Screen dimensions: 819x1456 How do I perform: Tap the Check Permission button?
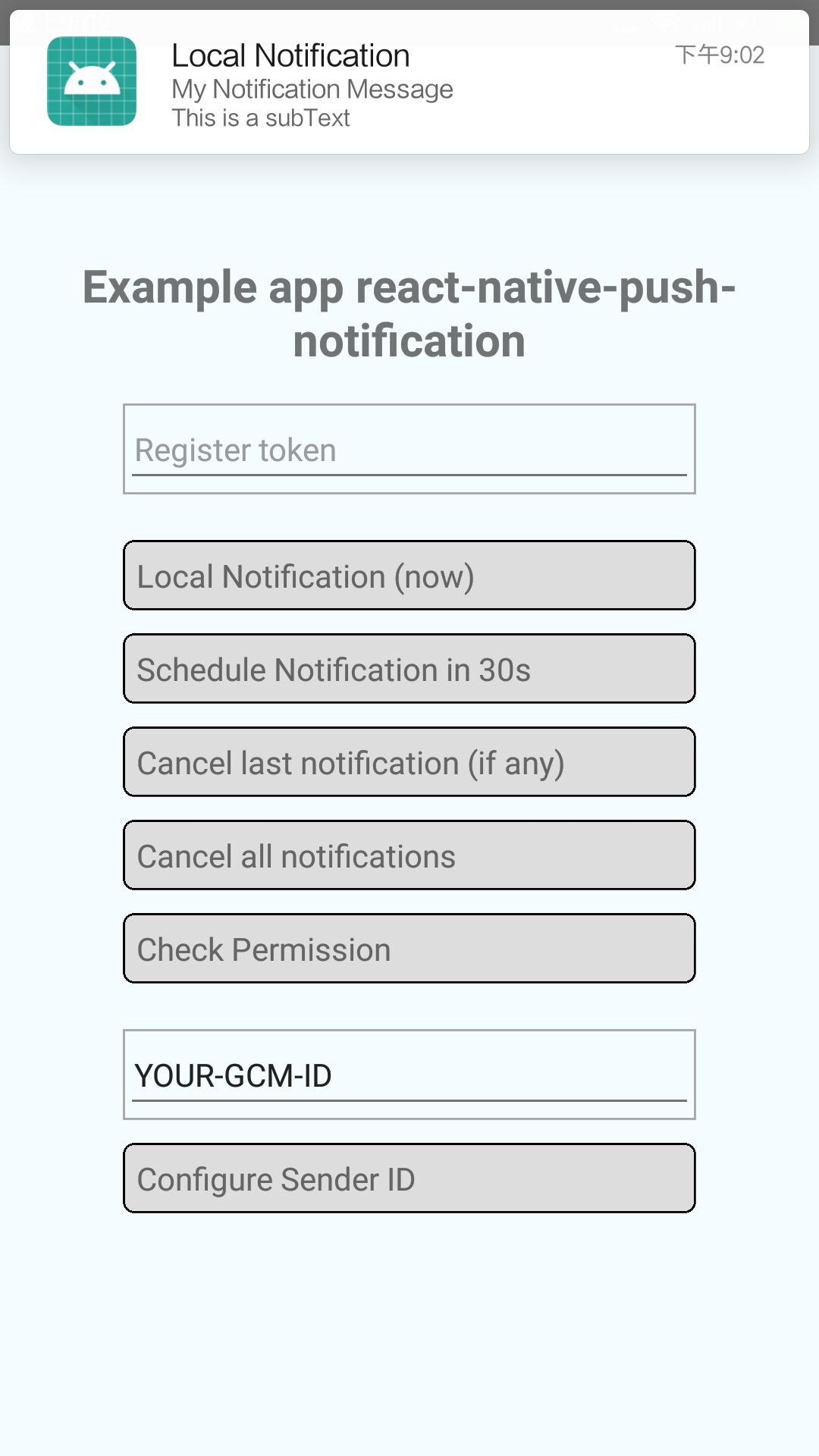(409, 949)
